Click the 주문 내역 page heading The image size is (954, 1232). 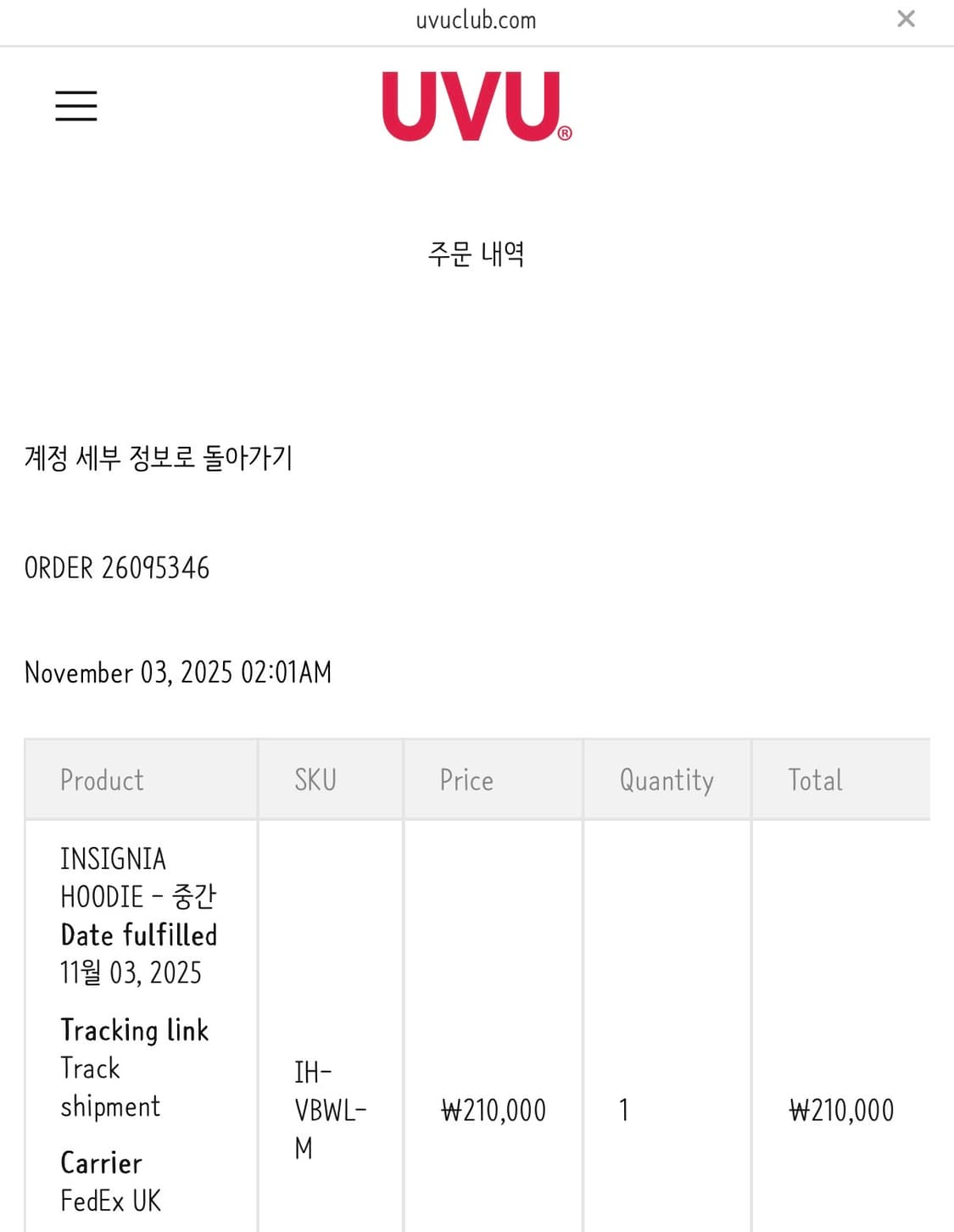[477, 254]
